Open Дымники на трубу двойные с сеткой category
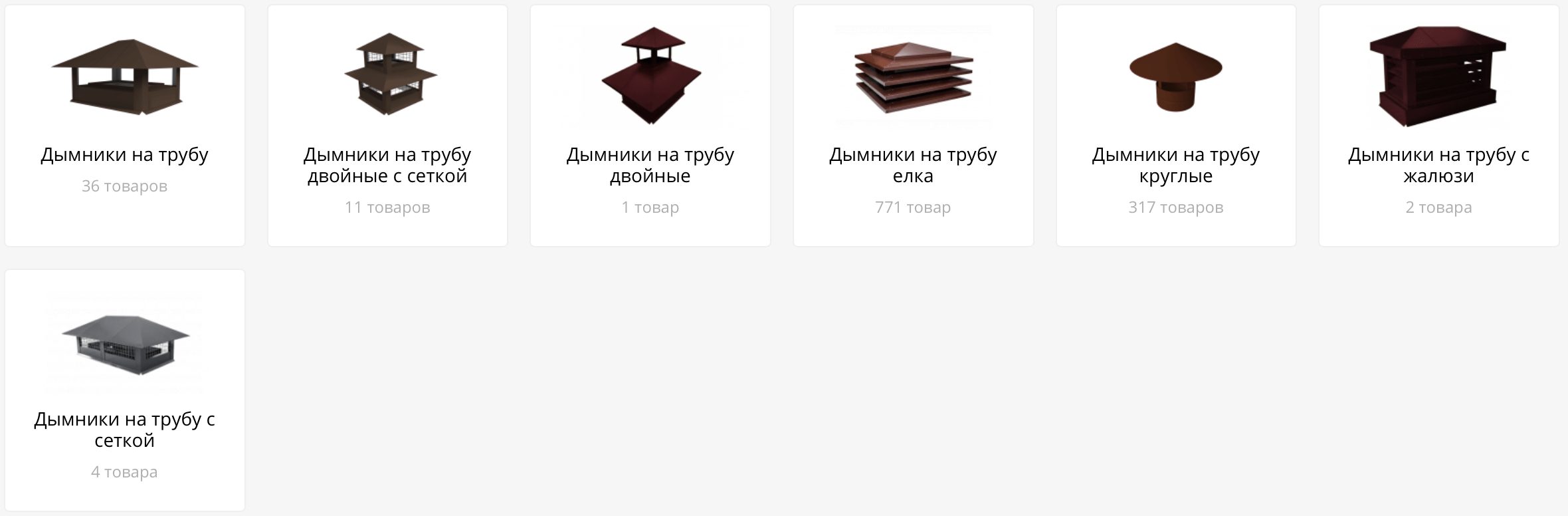The height and width of the screenshot is (516, 1568). click(387, 165)
